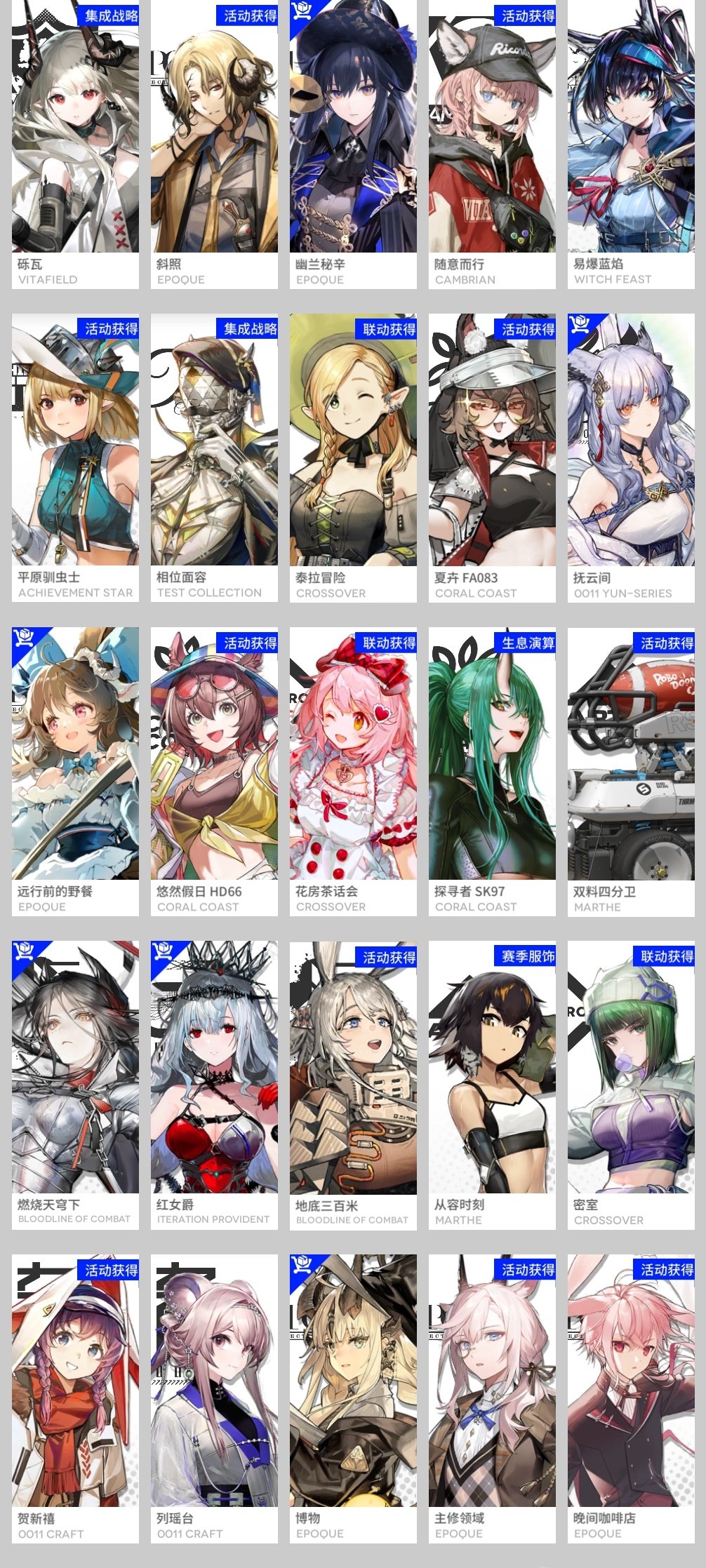Open the 双料四分卫 skin card
This screenshot has width=706, height=1568.
[631, 771]
